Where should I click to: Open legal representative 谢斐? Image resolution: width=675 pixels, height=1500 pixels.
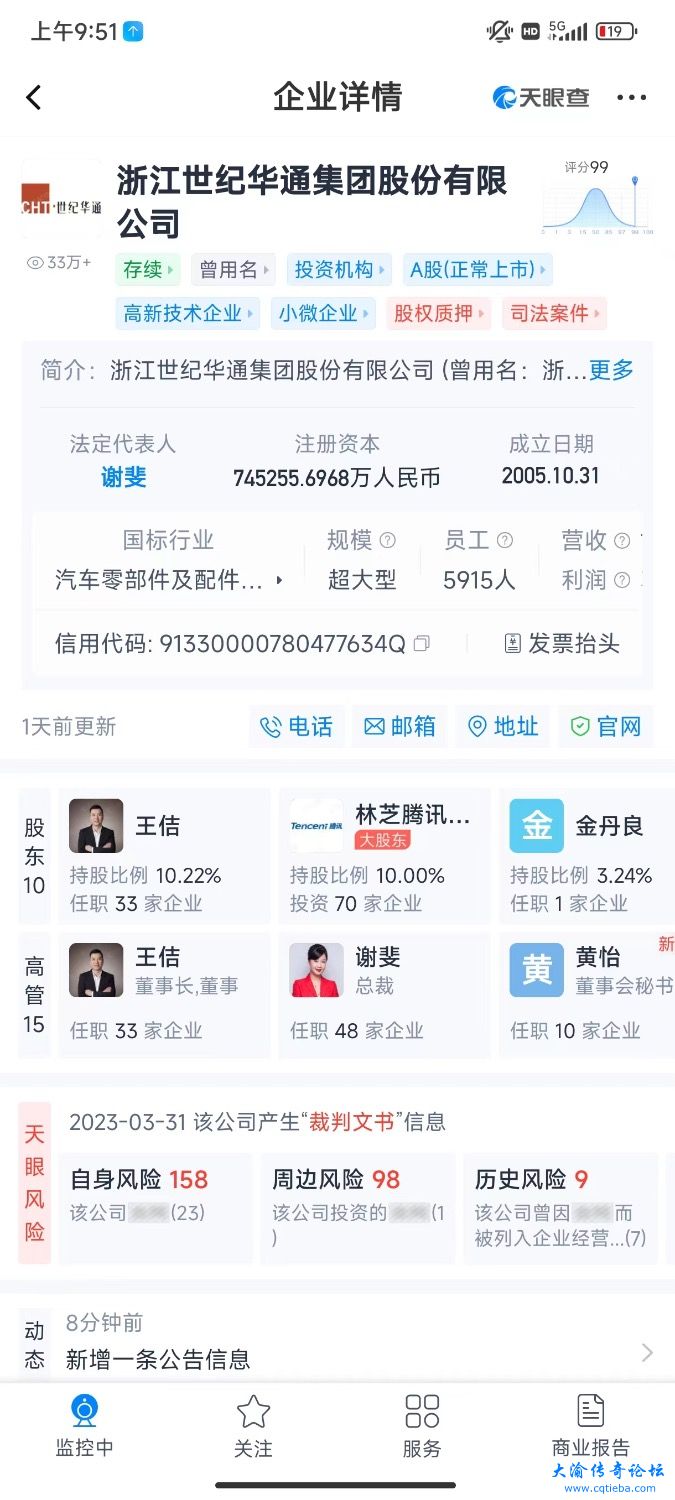click(123, 477)
